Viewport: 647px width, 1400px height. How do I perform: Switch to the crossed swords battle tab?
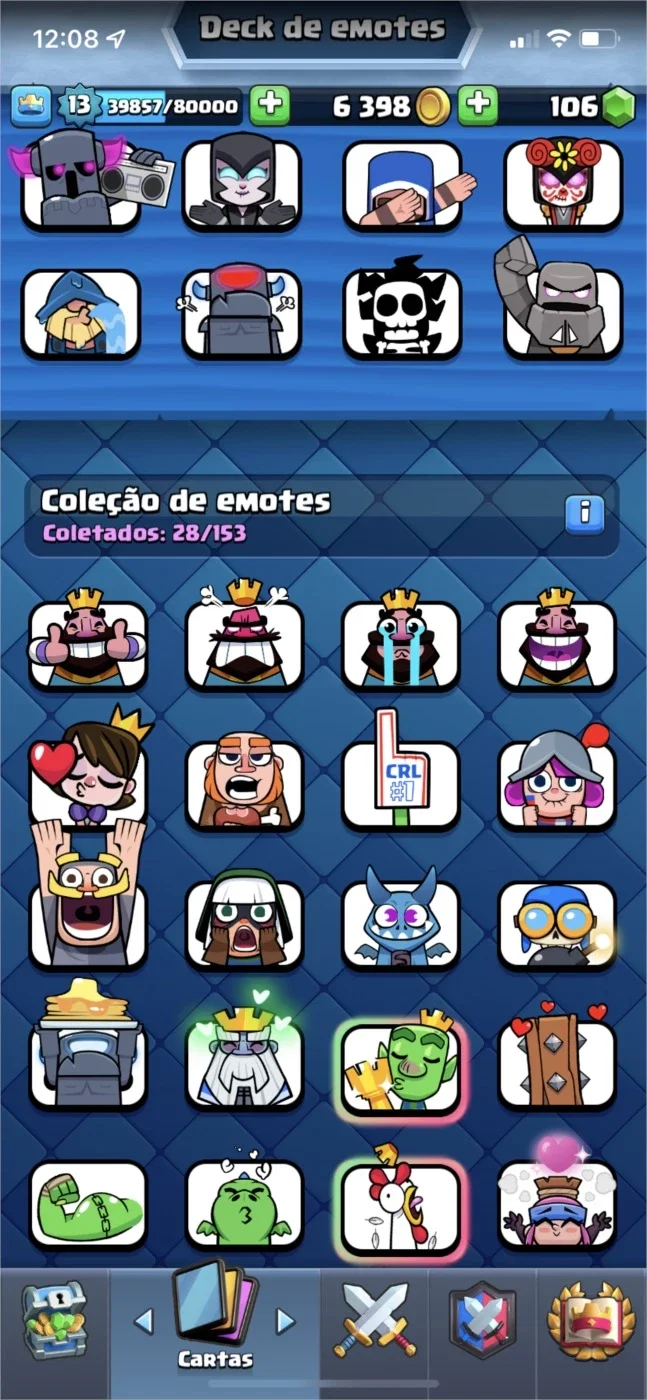point(374,1321)
